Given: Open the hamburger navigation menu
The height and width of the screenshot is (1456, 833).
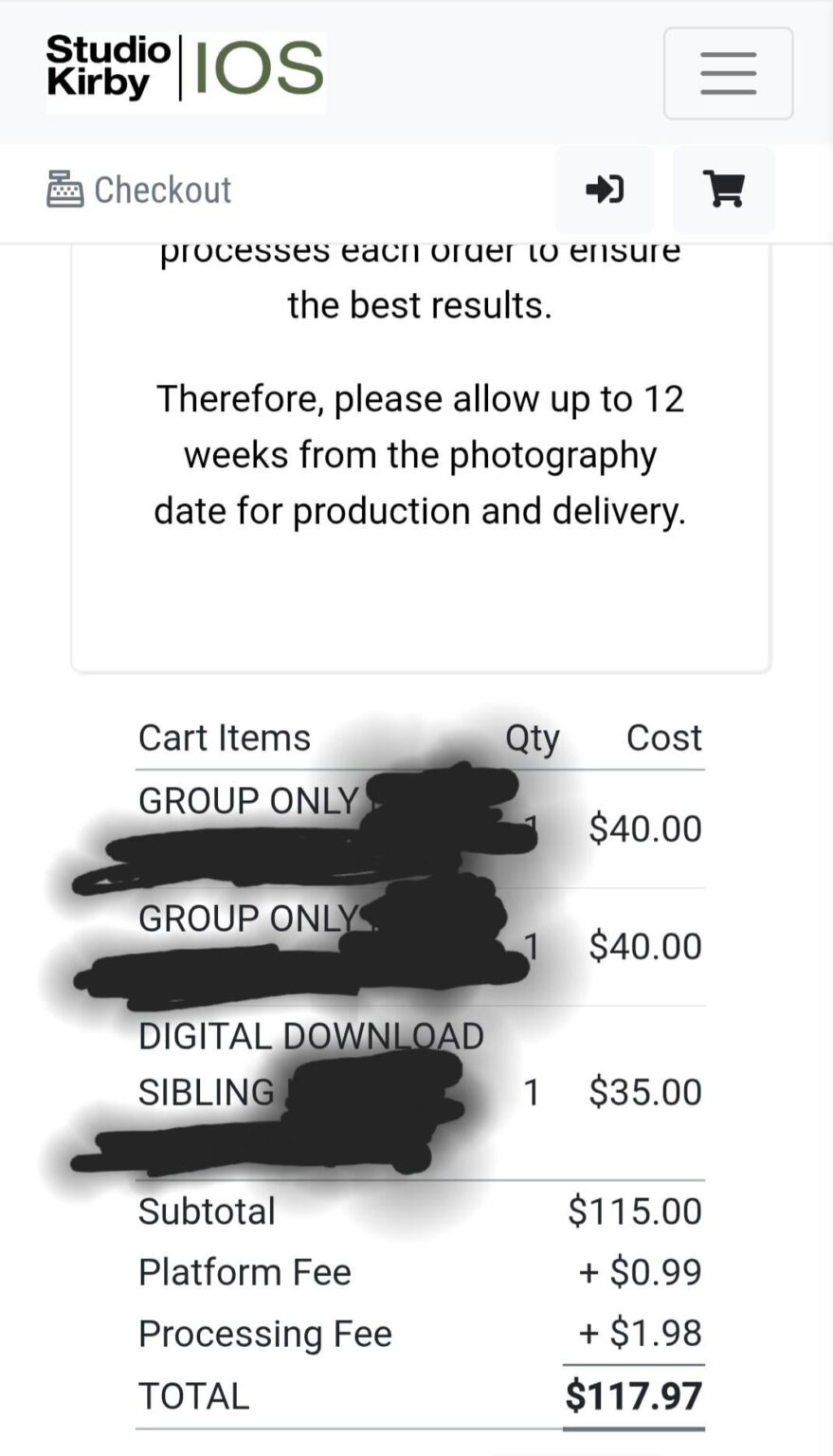Looking at the screenshot, I should [727, 73].
